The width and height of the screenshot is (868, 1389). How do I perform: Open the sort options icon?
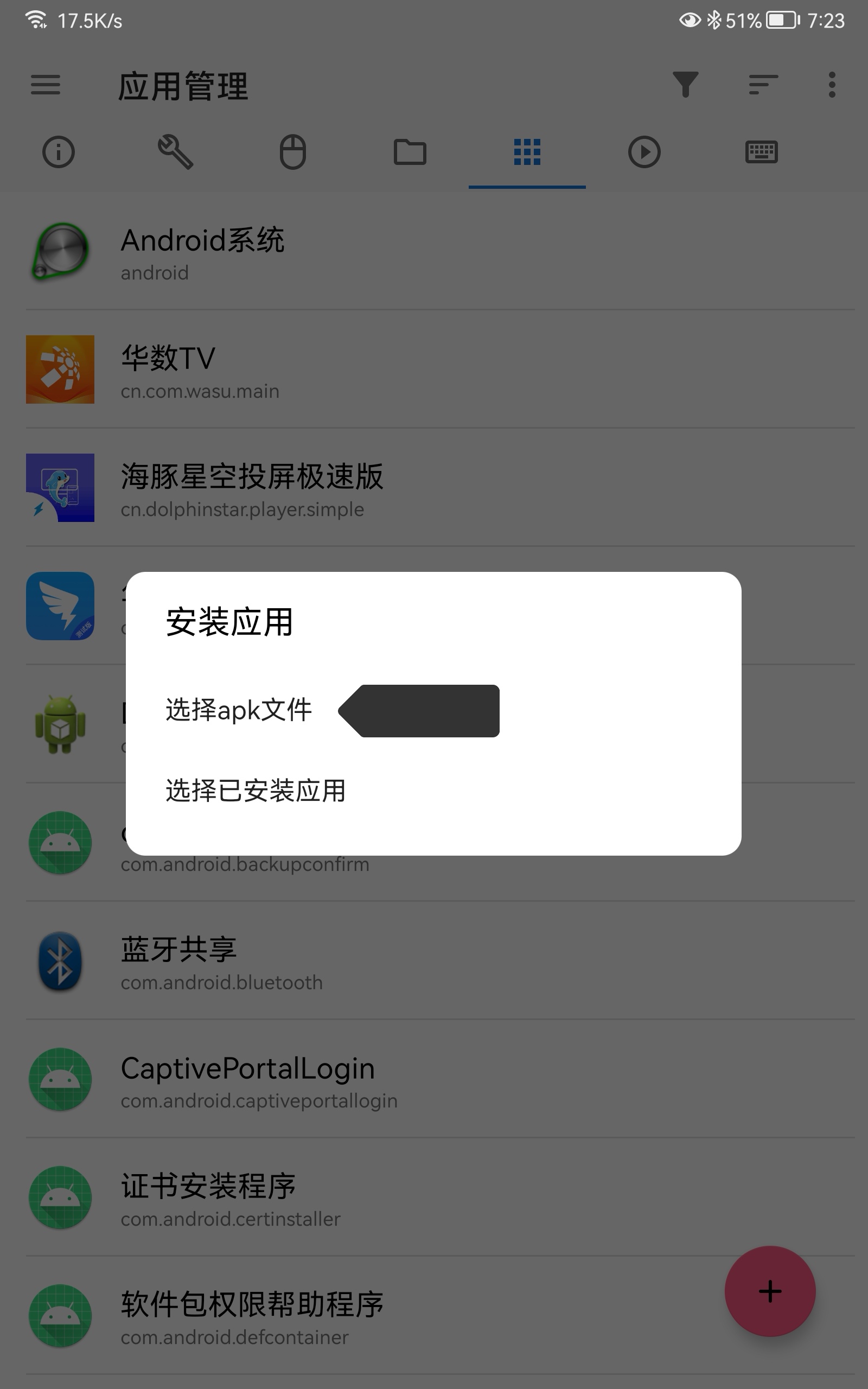pyautogui.click(x=763, y=85)
